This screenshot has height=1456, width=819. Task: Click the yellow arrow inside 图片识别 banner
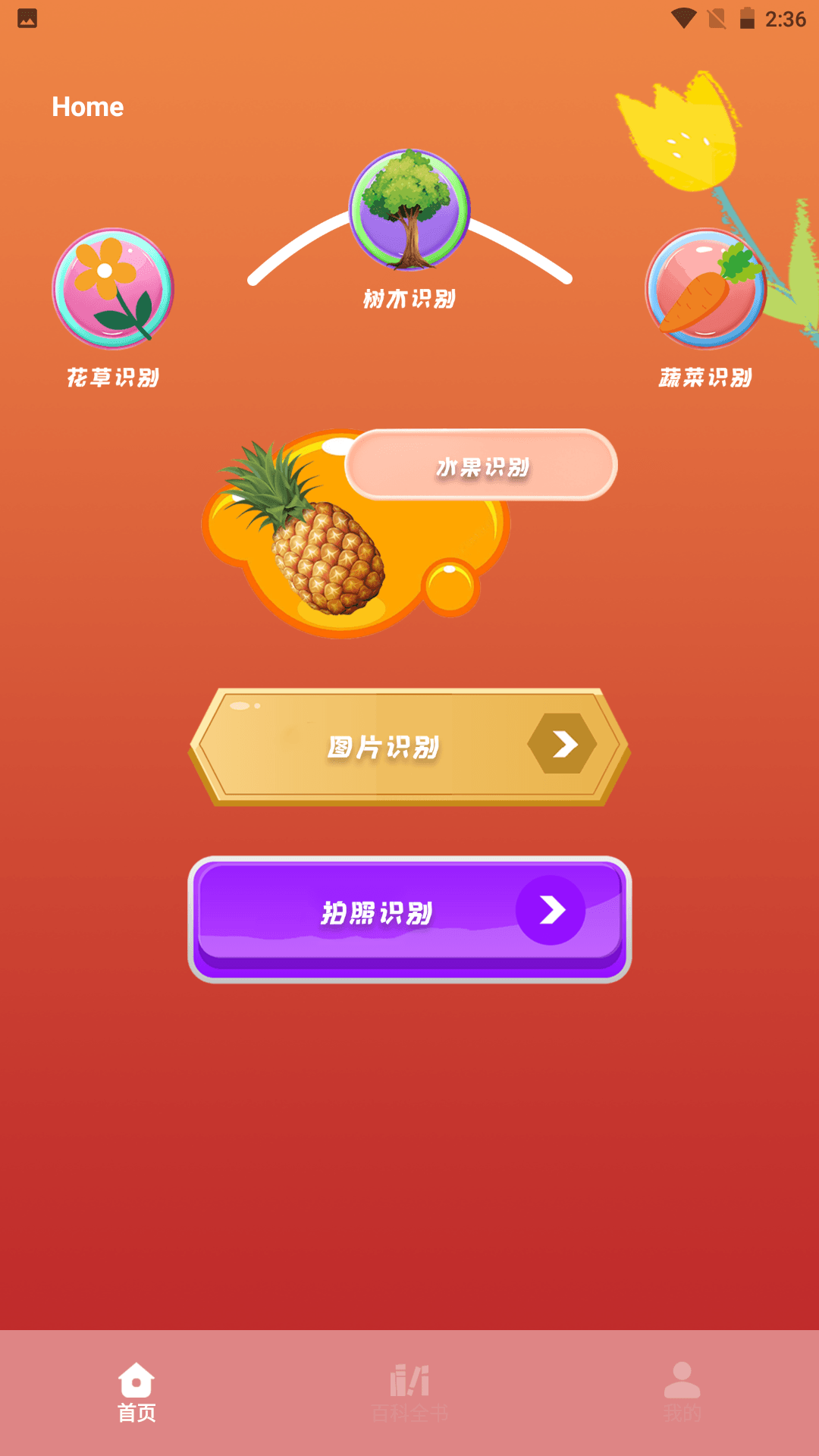click(561, 745)
